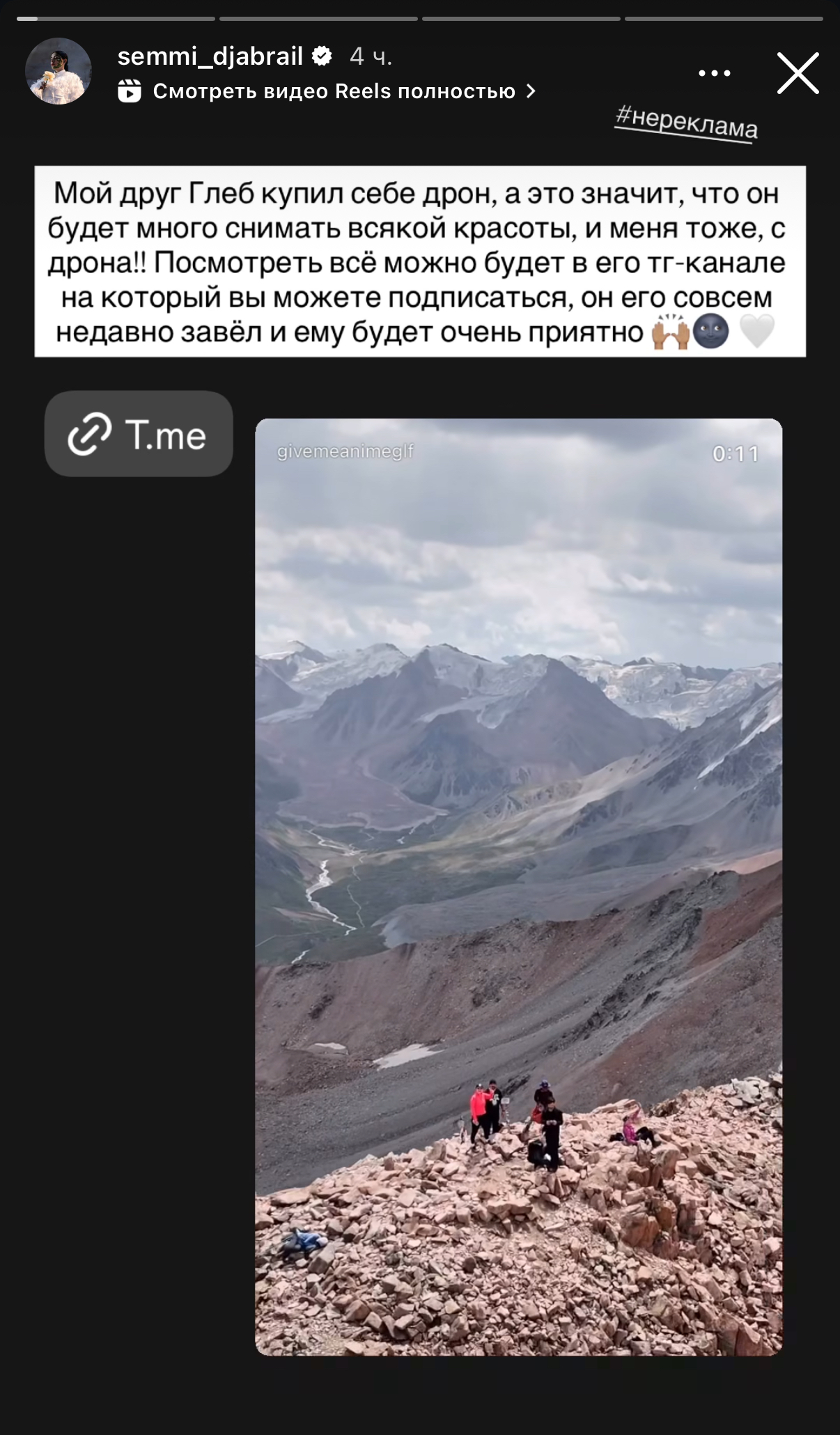The width and height of the screenshot is (840, 1435).
Task: Open the embedded mountain Reels video
Action: pos(519,887)
